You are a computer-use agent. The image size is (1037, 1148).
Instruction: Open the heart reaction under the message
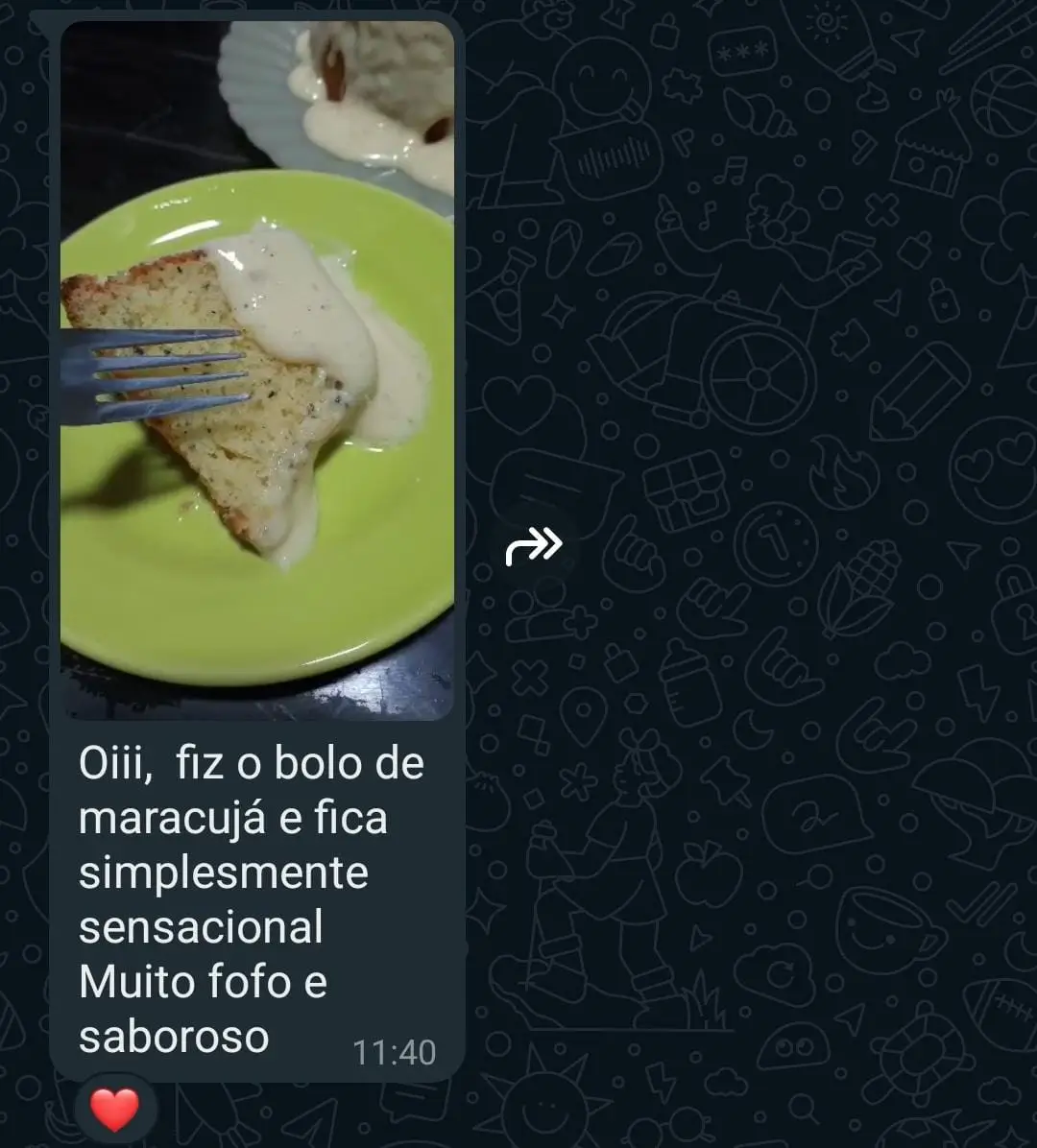[x=114, y=1110]
